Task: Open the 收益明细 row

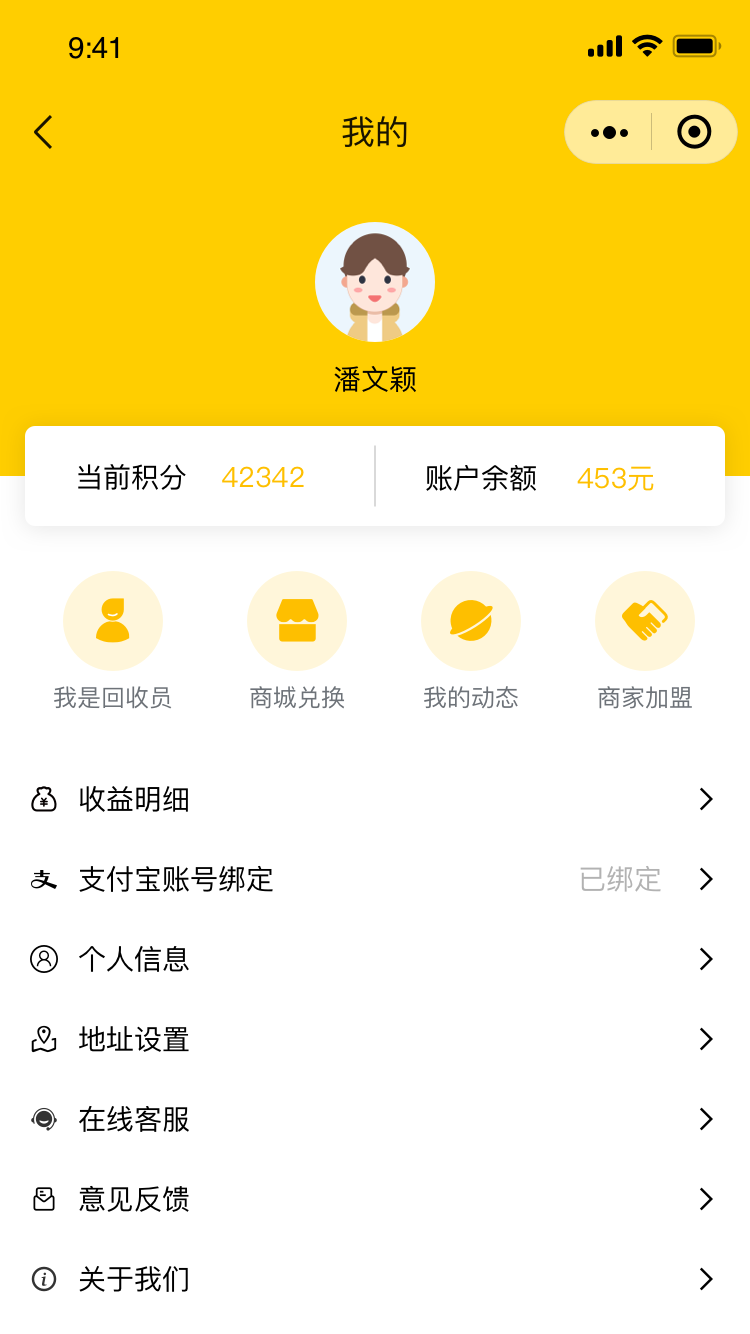Action: (375, 799)
